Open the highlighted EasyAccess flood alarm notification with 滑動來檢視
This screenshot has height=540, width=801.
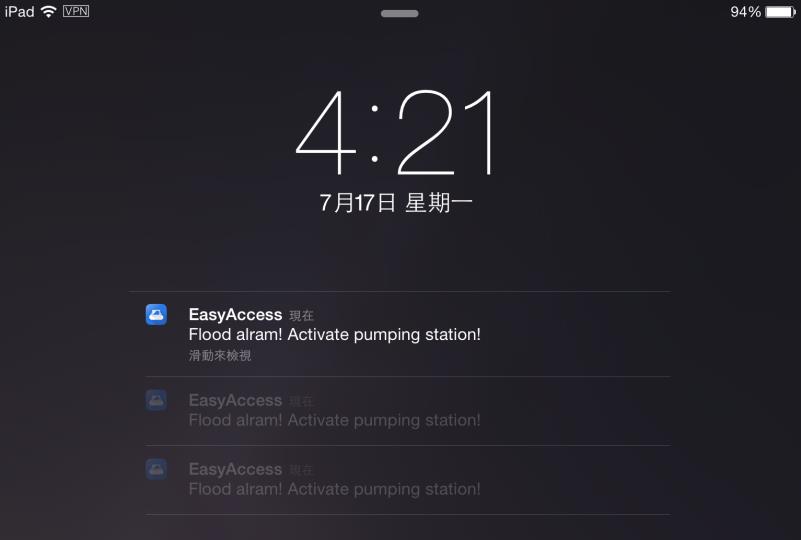coord(334,334)
